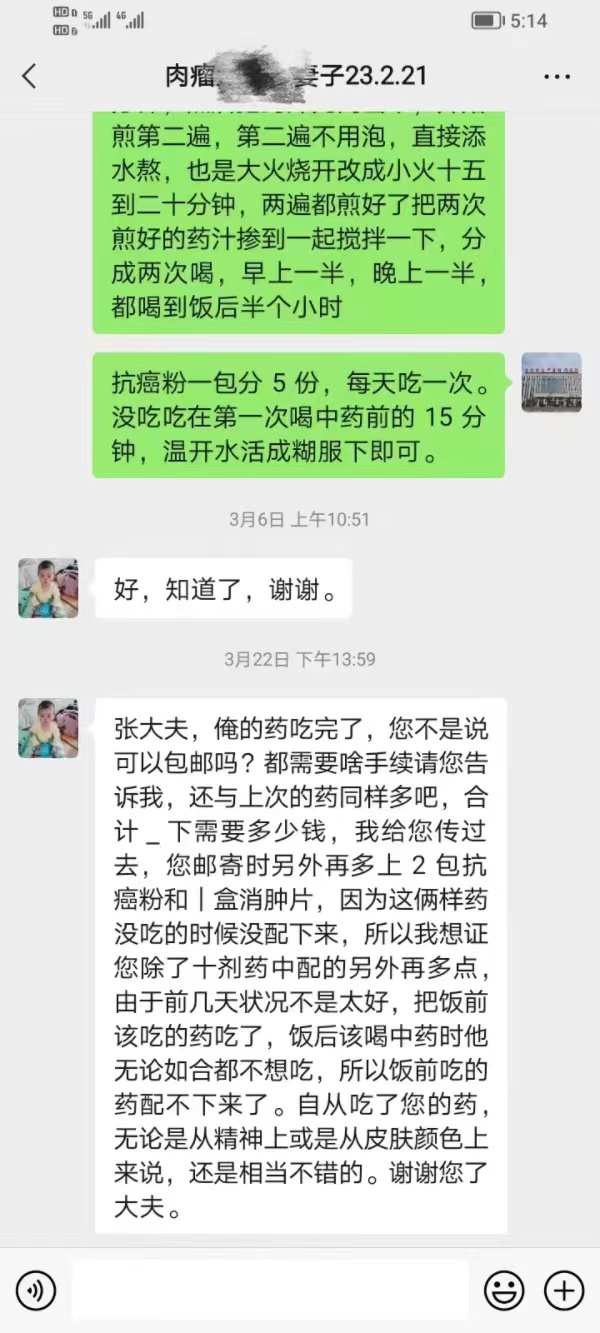The width and height of the screenshot is (600, 1333).
Task: Open contact avatar beside 好，知道了 message
Action: (x=48, y=588)
